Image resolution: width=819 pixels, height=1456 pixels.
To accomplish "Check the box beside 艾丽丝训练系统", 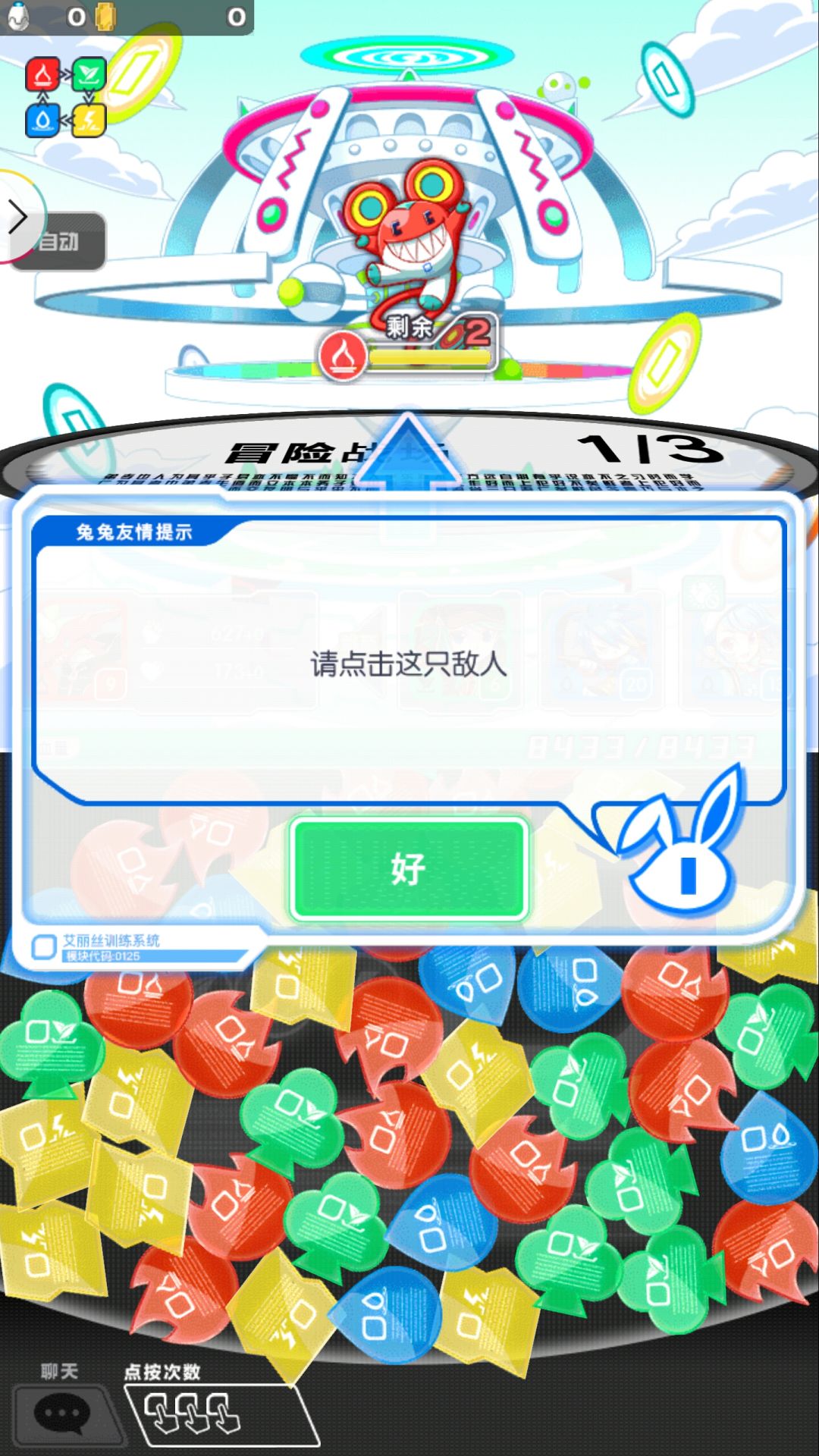I will pyautogui.click(x=43, y=946).
